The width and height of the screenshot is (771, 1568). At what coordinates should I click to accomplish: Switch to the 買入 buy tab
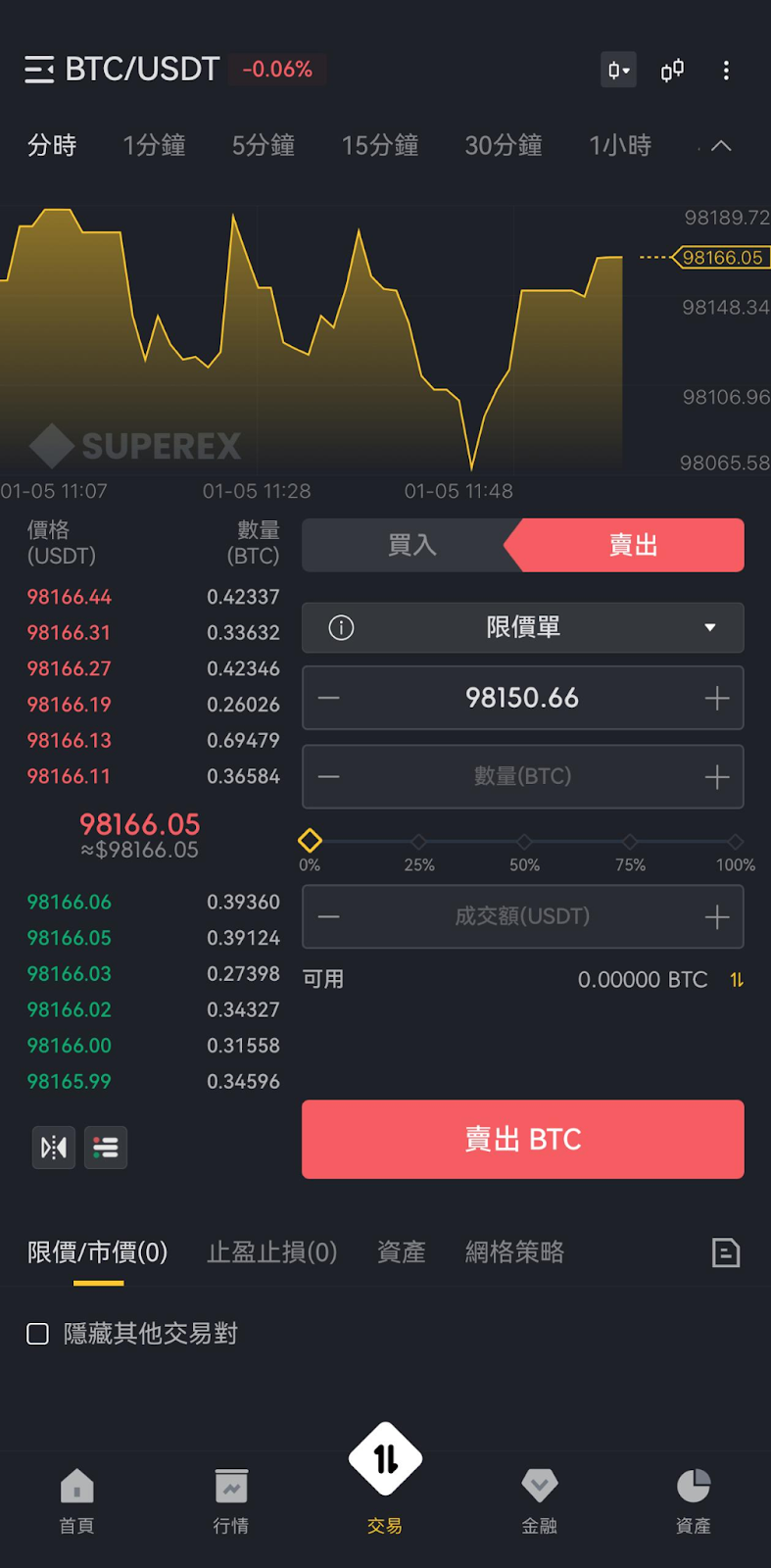[x=411, y=545]
